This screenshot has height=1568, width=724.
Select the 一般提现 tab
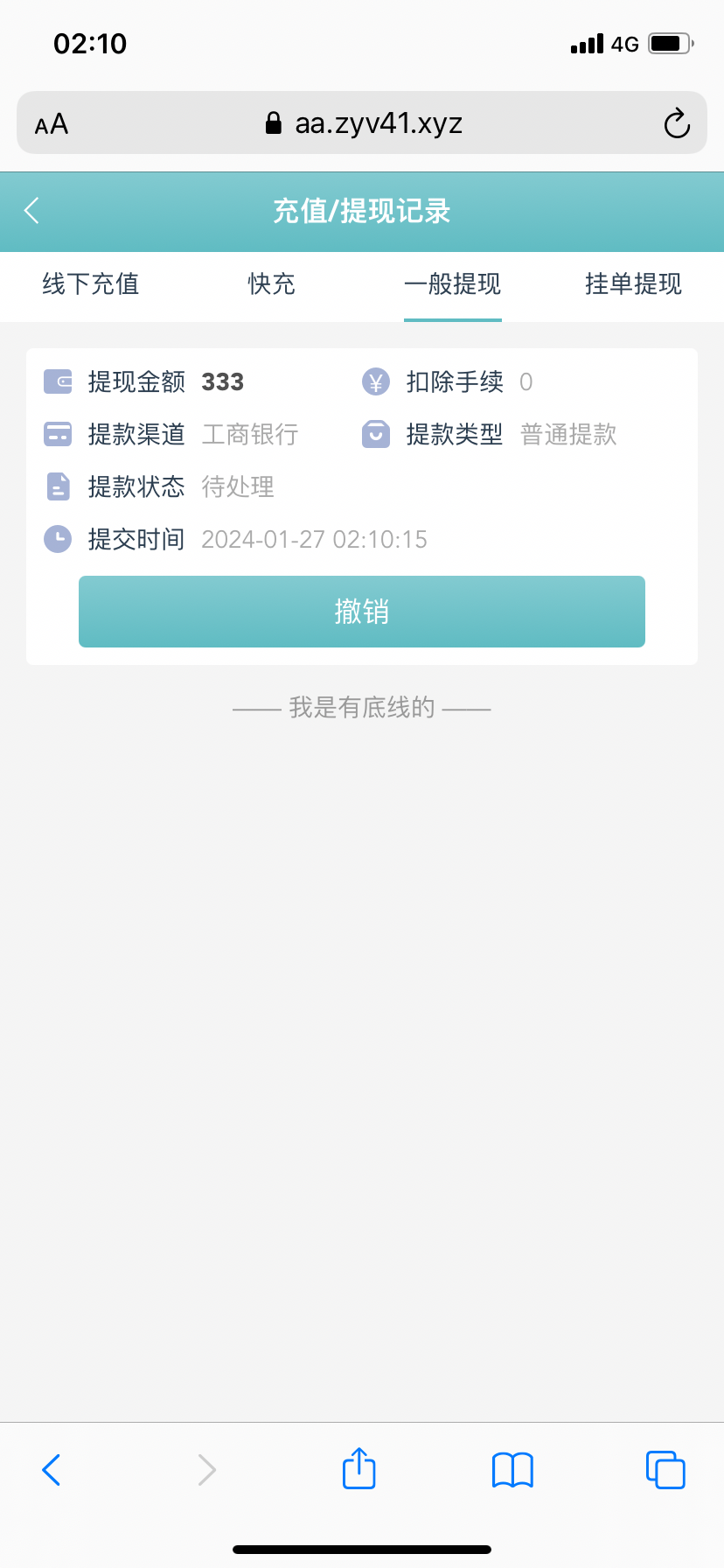[452, 284]
